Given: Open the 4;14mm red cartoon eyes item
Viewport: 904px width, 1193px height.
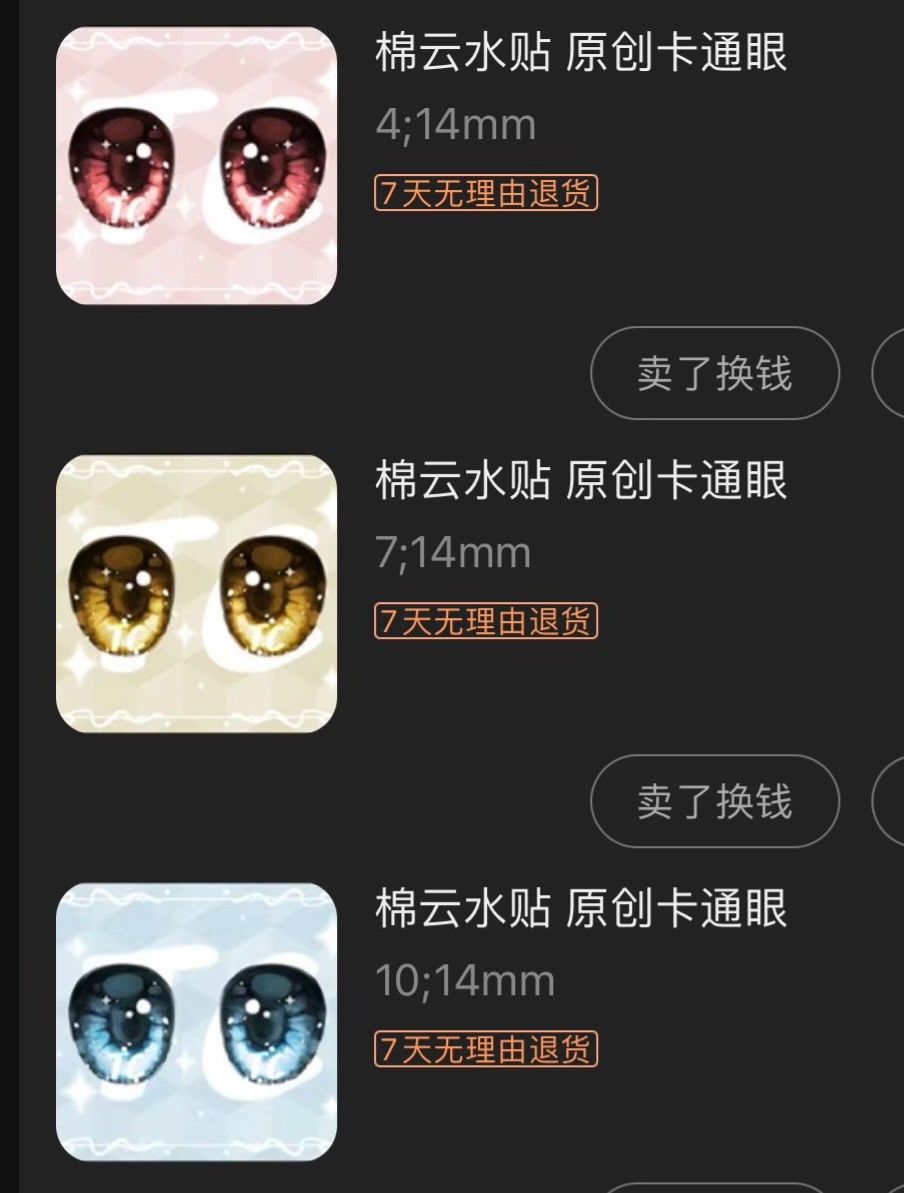Looking at the screenshot, I should pyautogui.click(x=196, y=166).
